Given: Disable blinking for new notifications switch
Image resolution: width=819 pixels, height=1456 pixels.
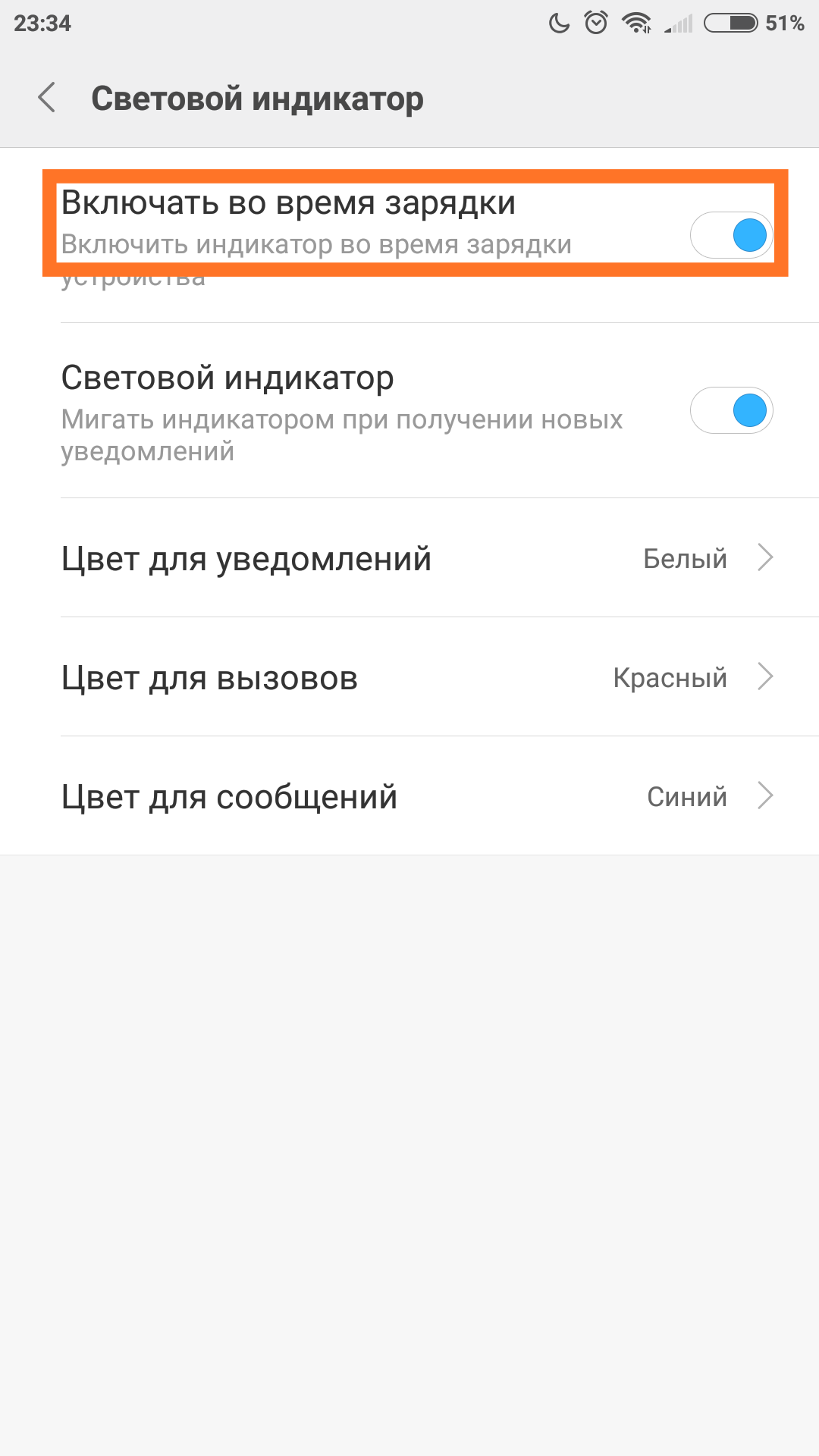Looking at the screenshot, I should pyautogui.click(x=731, y=410).
